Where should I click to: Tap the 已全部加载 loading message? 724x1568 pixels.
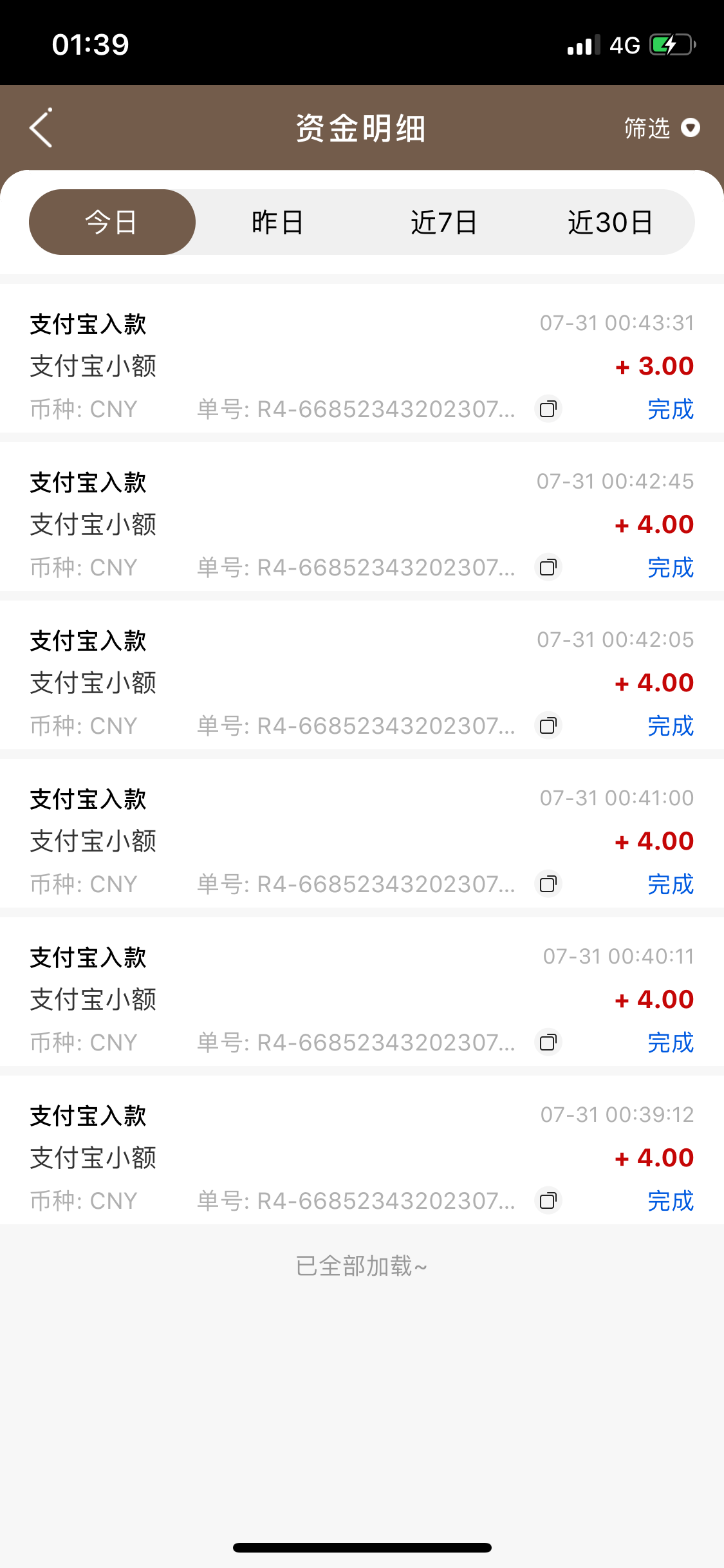click(x=361, y=1264)
